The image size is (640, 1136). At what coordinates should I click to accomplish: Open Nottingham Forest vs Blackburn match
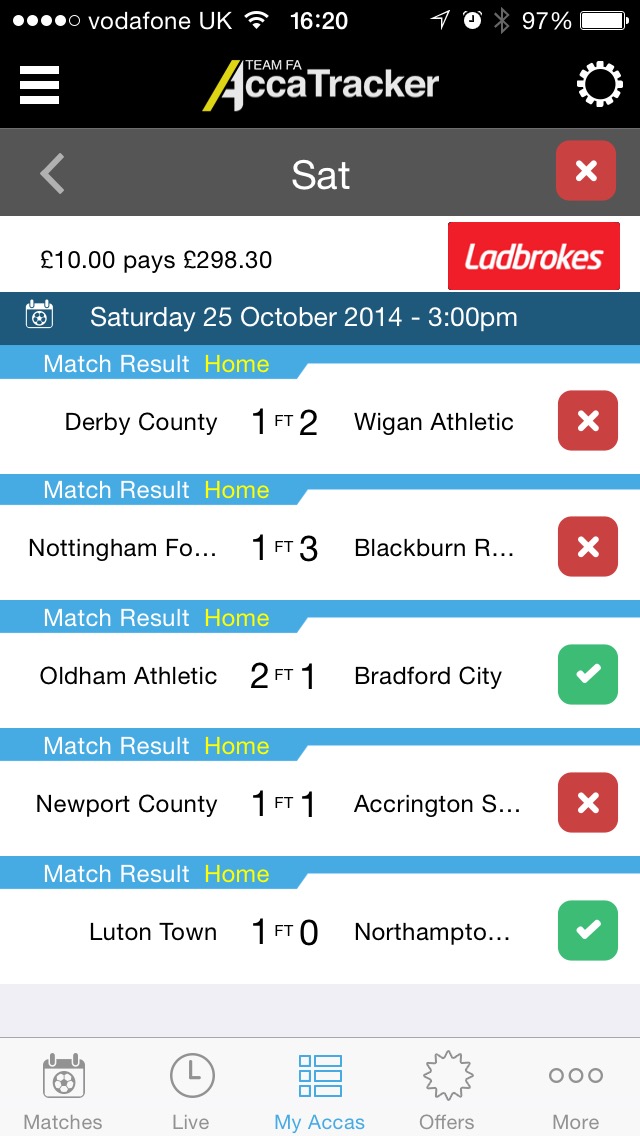tap(320, 548)
